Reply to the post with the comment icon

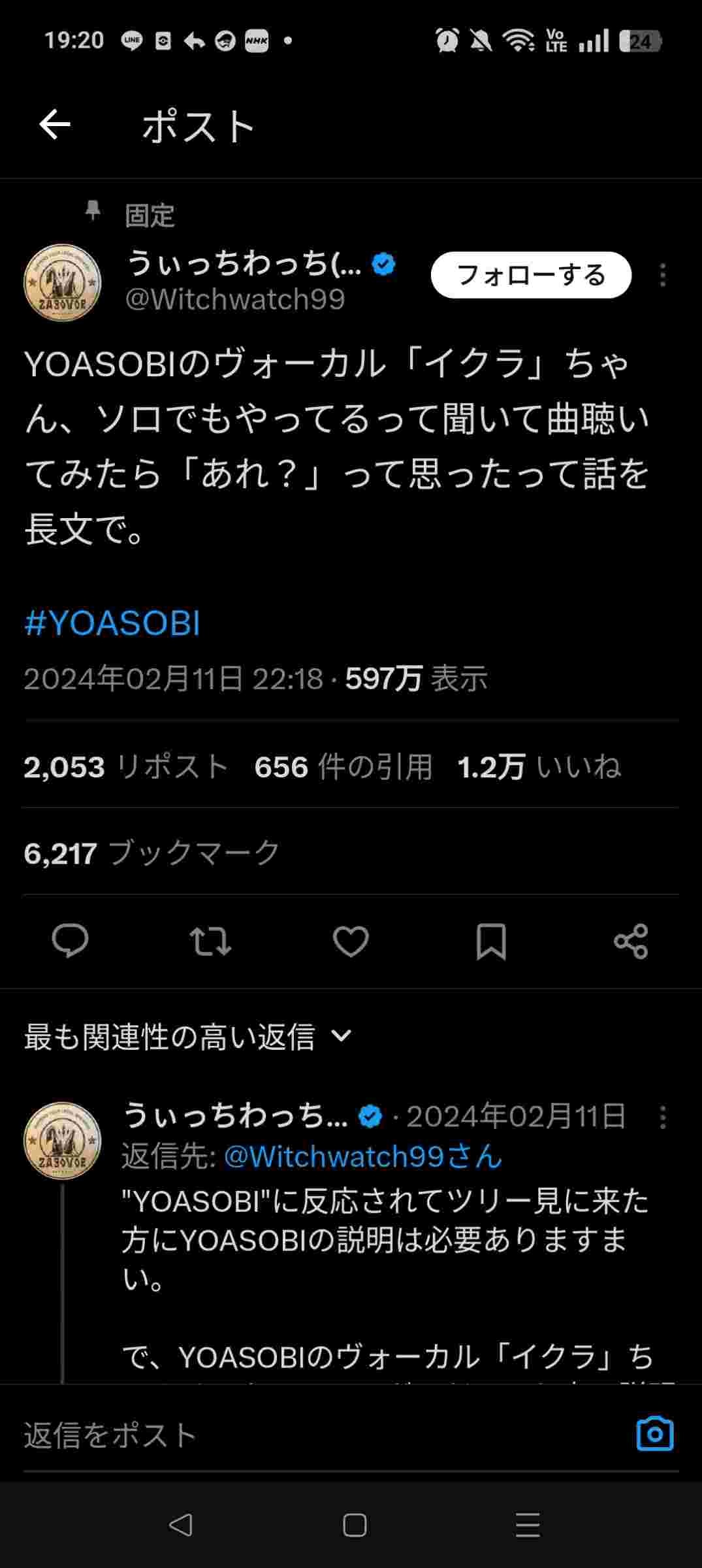(70, 941)
